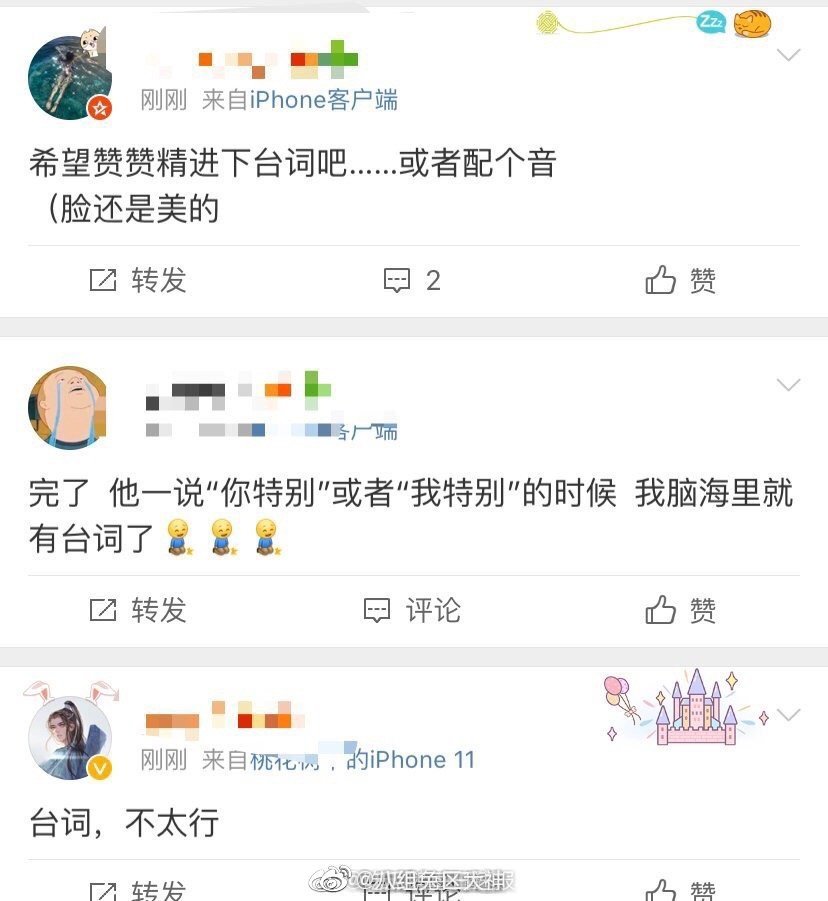Screen dimensions: 828x901
Task: View the profile picture of "完了 他一说" author
Action: [68, 407]
